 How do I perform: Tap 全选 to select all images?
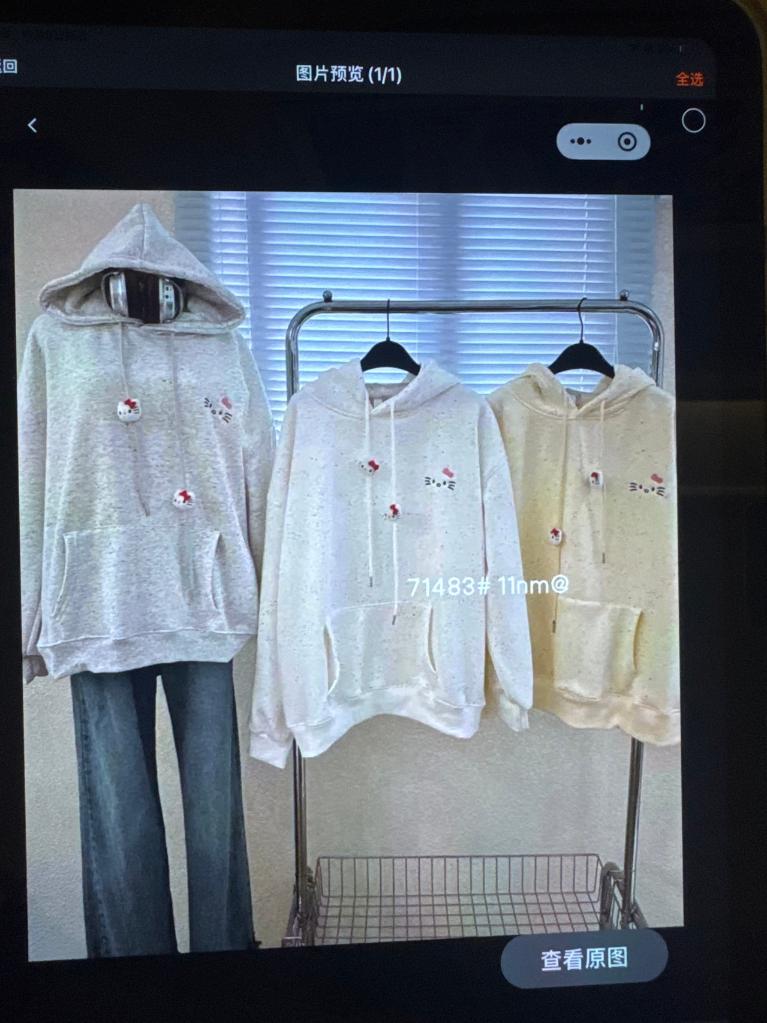[689, 79]
